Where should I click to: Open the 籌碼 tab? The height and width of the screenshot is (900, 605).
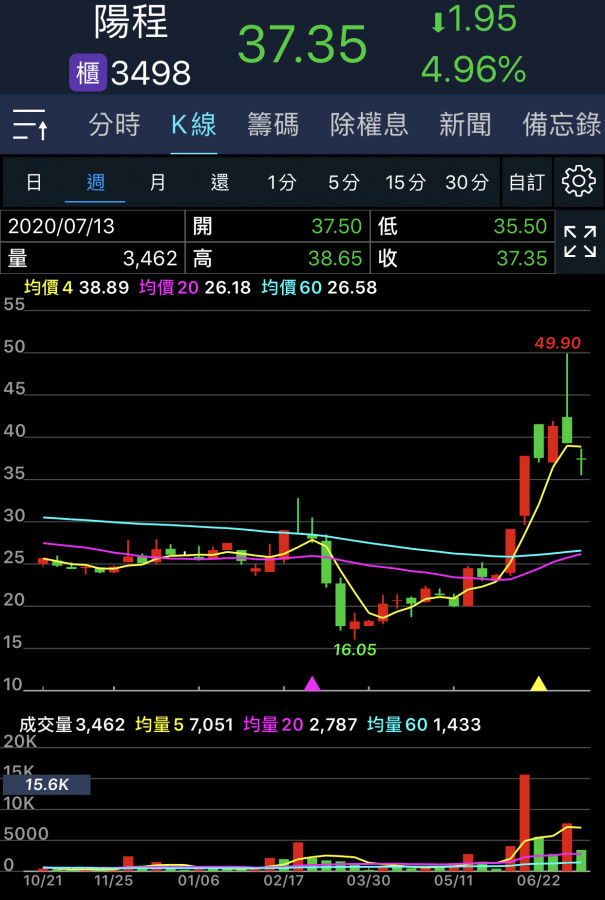pos(273,125)
